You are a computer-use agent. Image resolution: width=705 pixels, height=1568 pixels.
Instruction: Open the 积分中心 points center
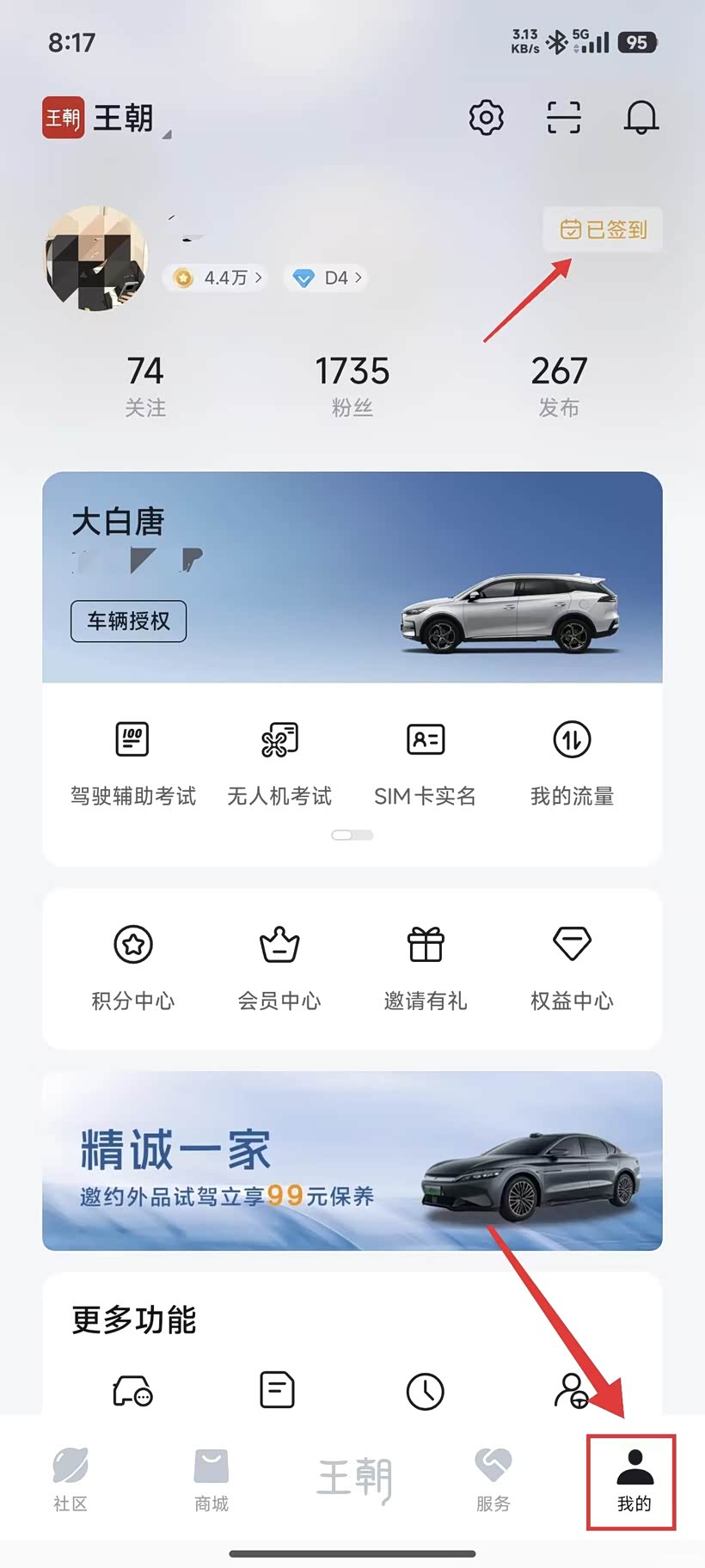[x=132, y=967]
